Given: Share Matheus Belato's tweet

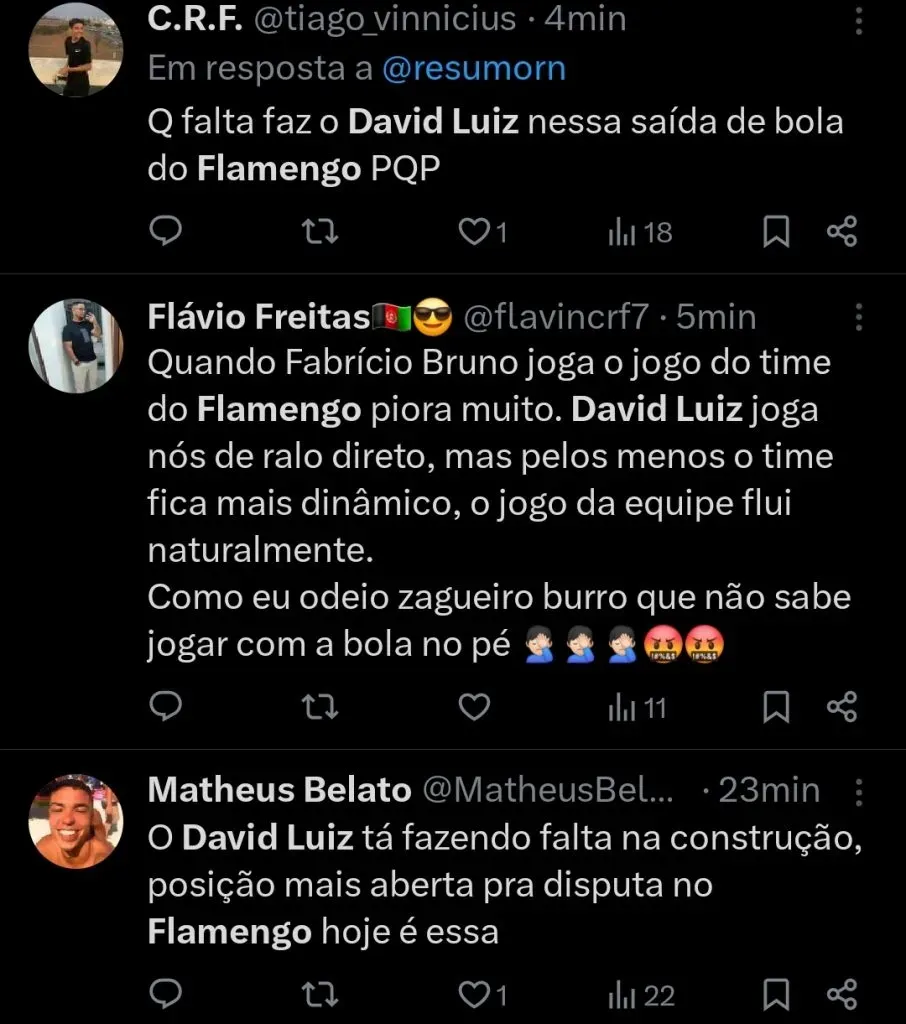Looking at the screenshot, I should tap(842, 995).
